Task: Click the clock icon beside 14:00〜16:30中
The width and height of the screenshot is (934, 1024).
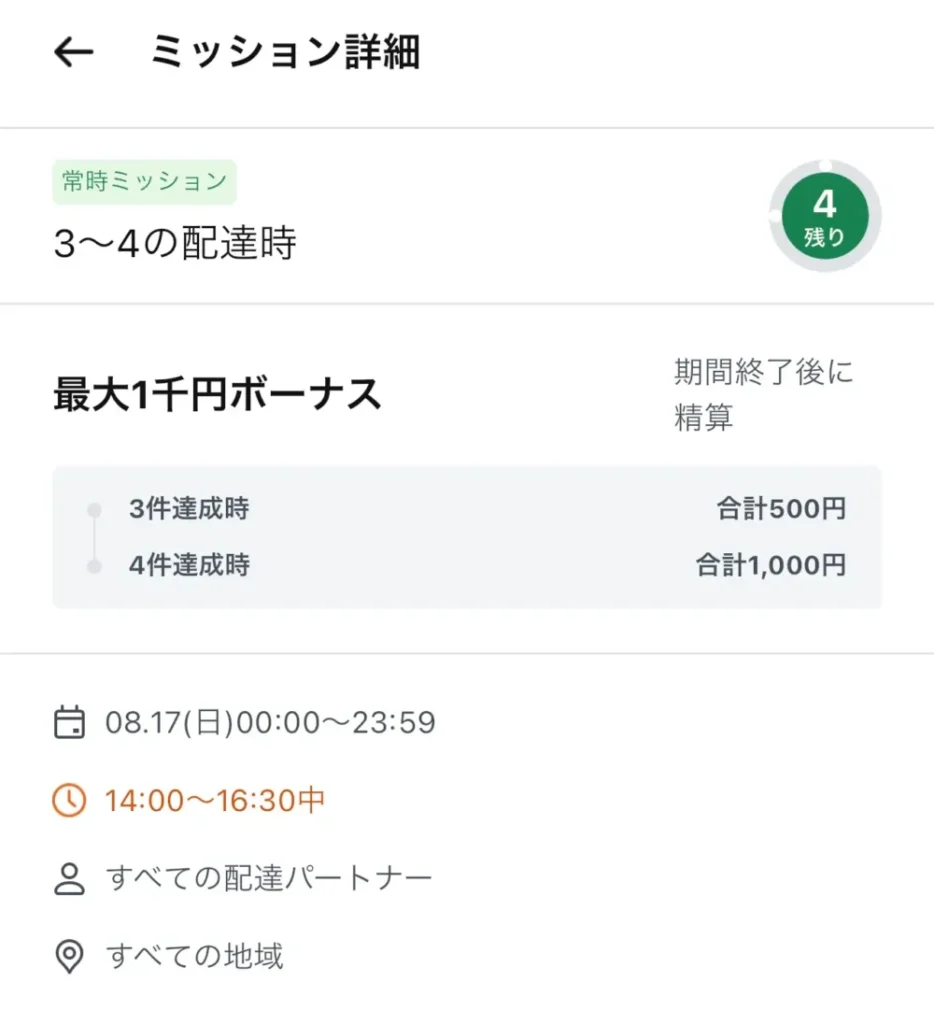Action: pos(68,800)
